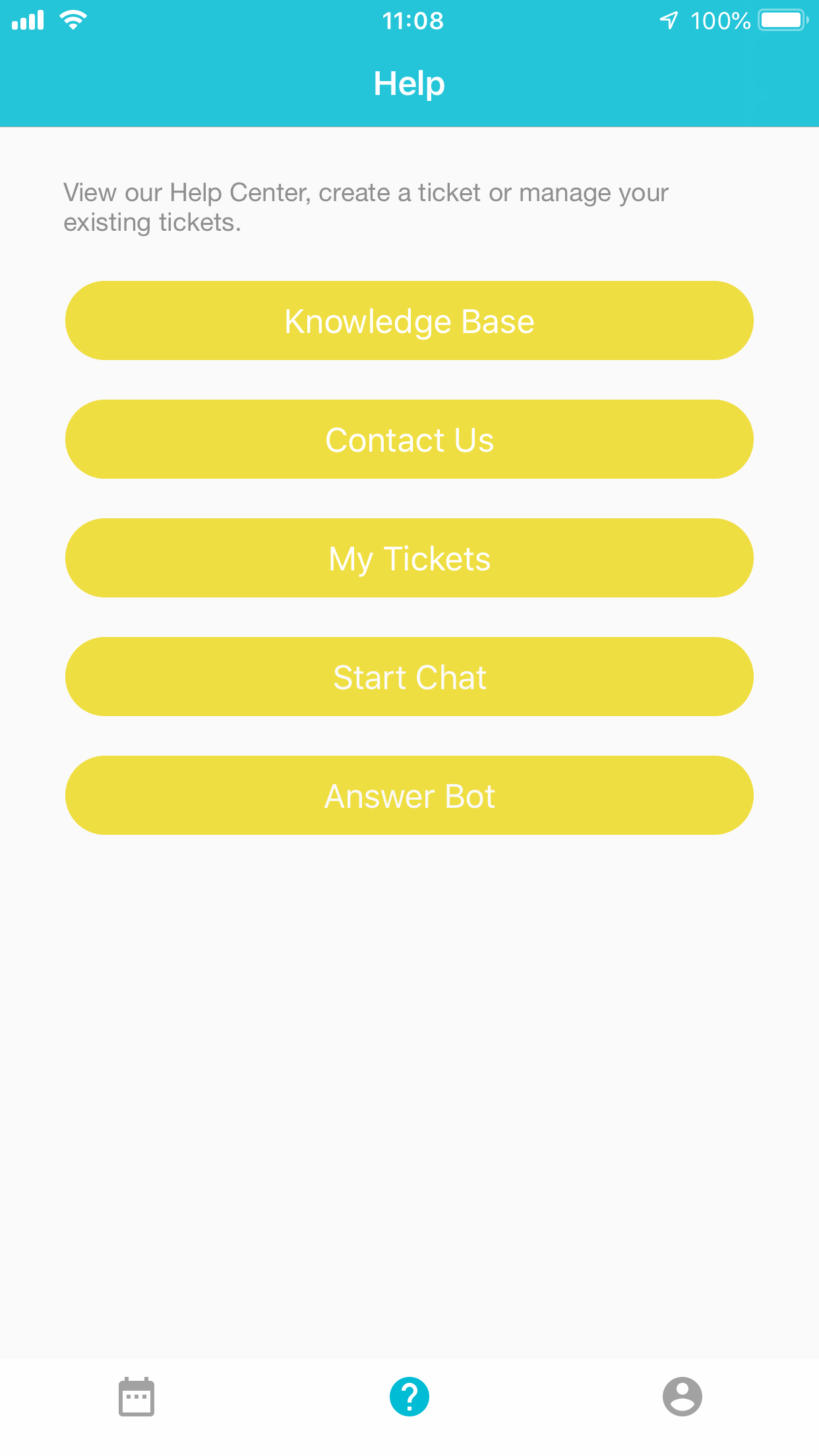
Task: Select the Help question mark tab
Action: click(x=409, y=1397)
